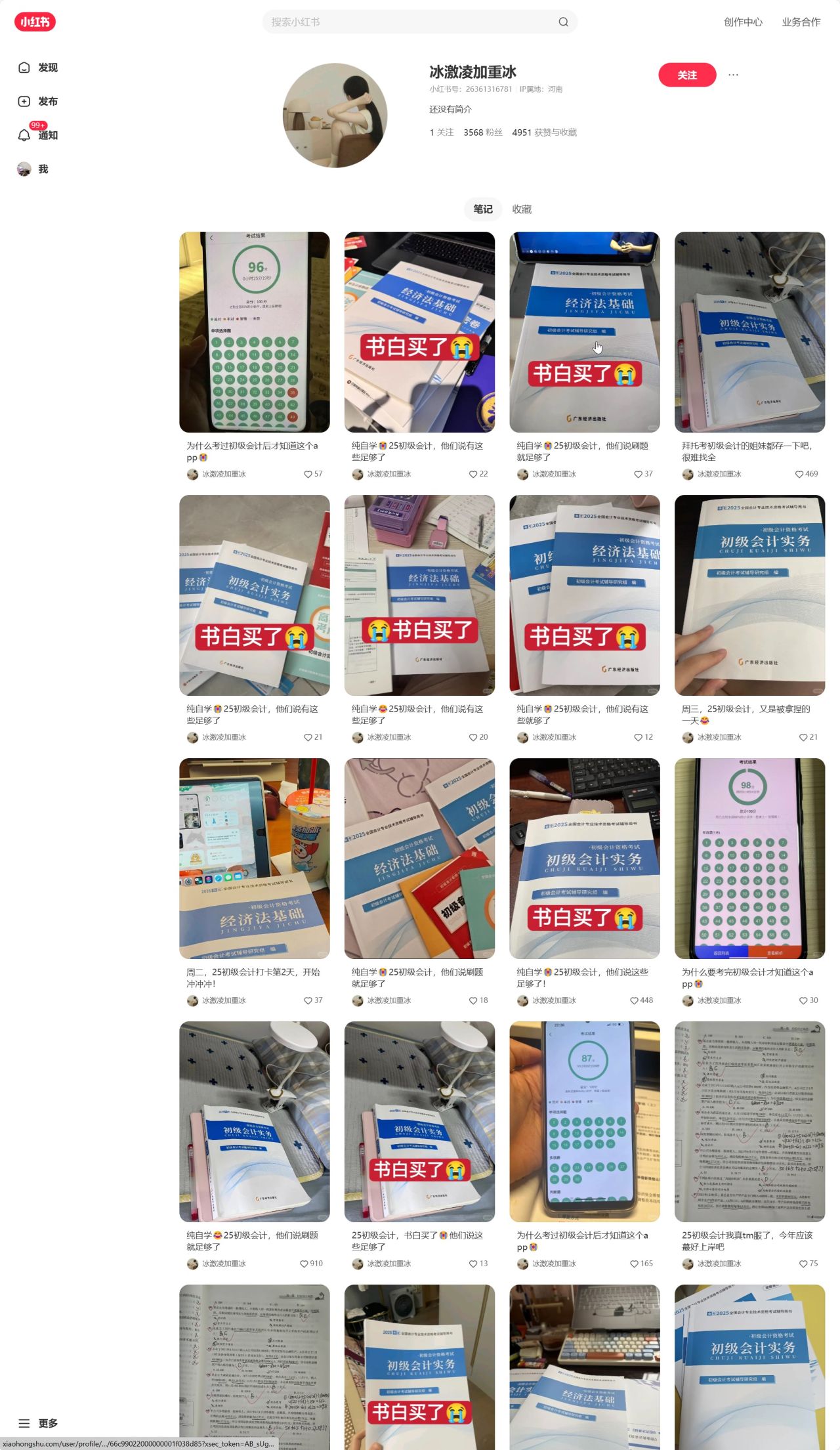Image resolution: width=840 pixels, height=1450 pixels.
Task: Select the 笔记 tab
Action: pyautogui.click(x=483, y=209)
